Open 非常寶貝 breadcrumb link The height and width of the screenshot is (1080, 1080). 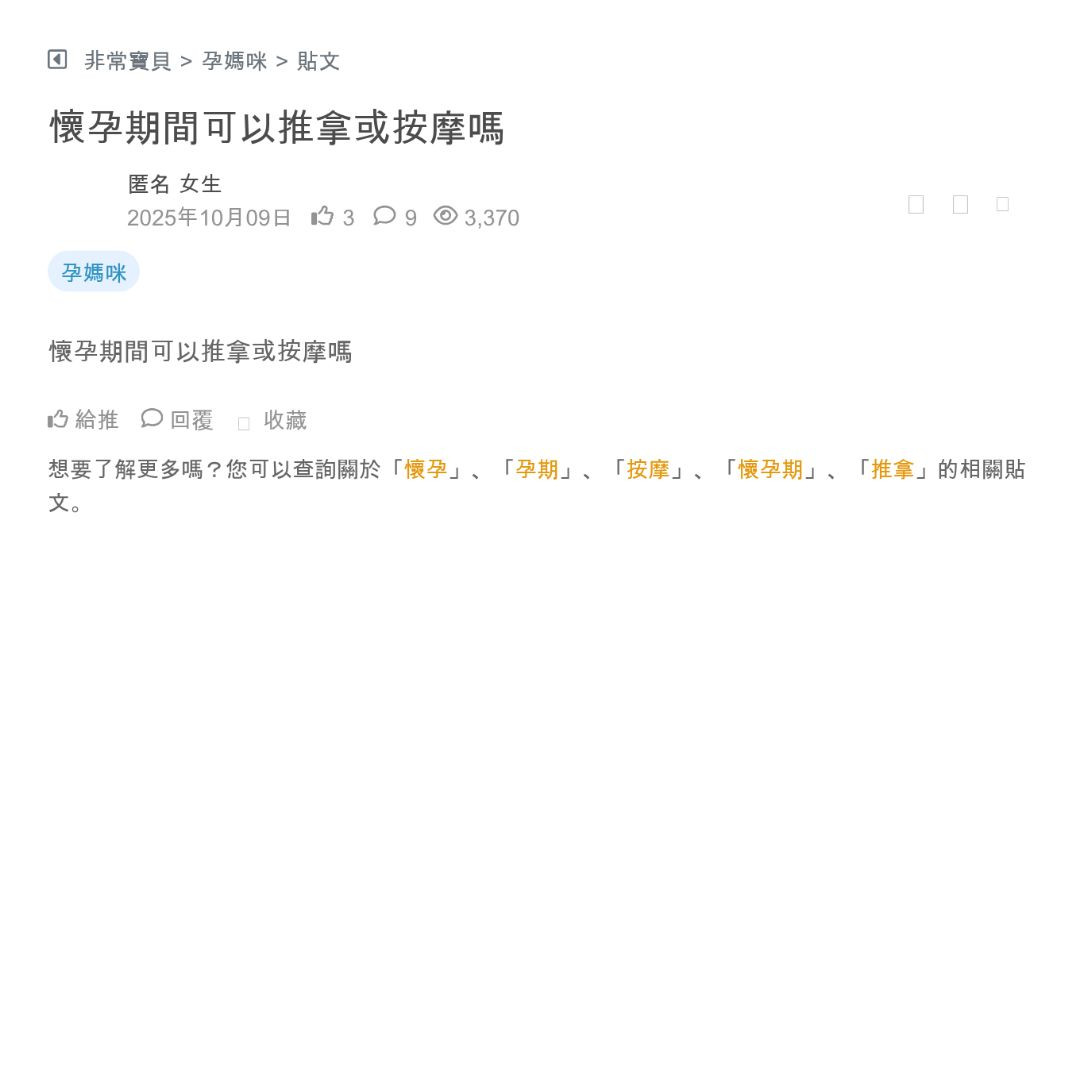[x=128, y=61]
